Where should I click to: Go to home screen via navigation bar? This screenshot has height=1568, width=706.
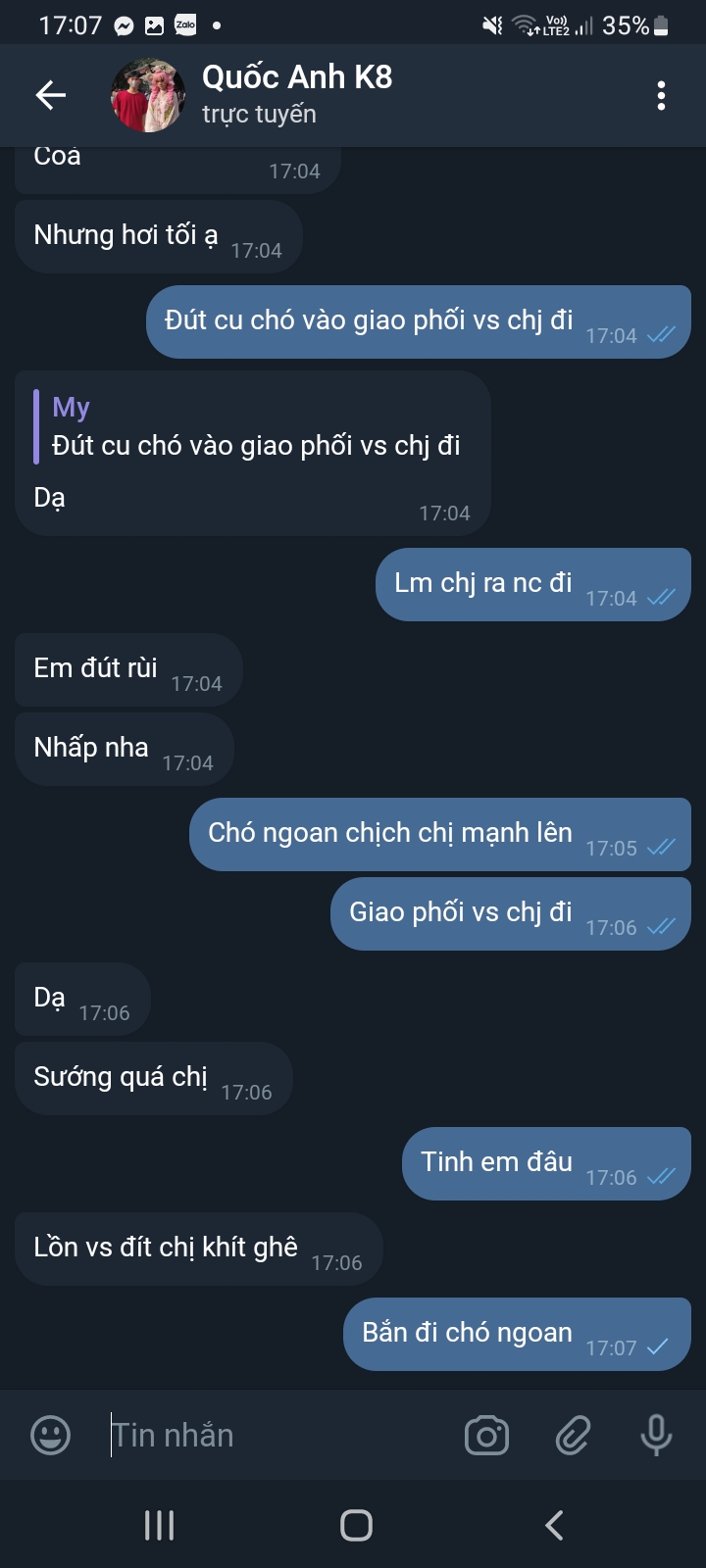click(356, 1525)
